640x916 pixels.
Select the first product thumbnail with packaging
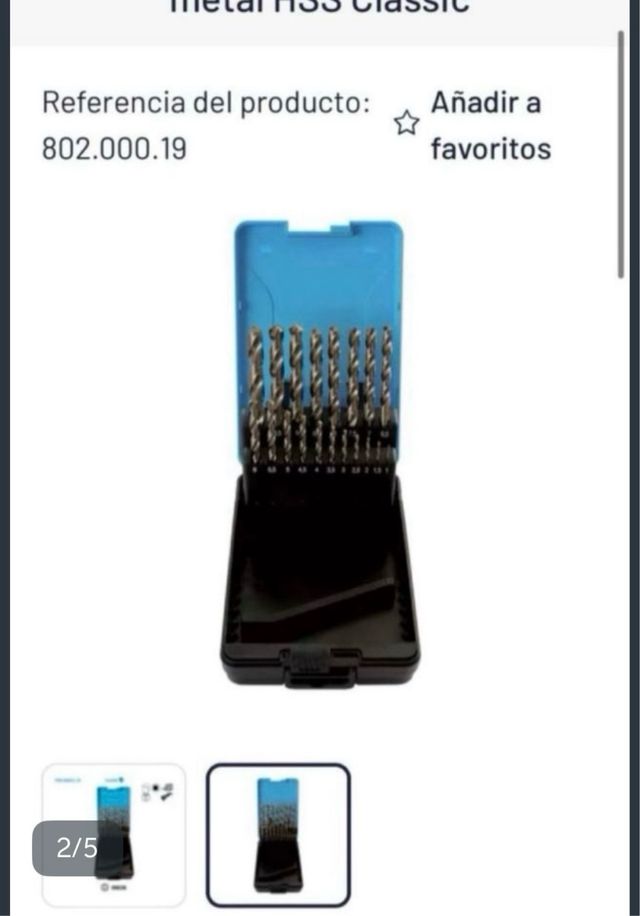point(113,834)
